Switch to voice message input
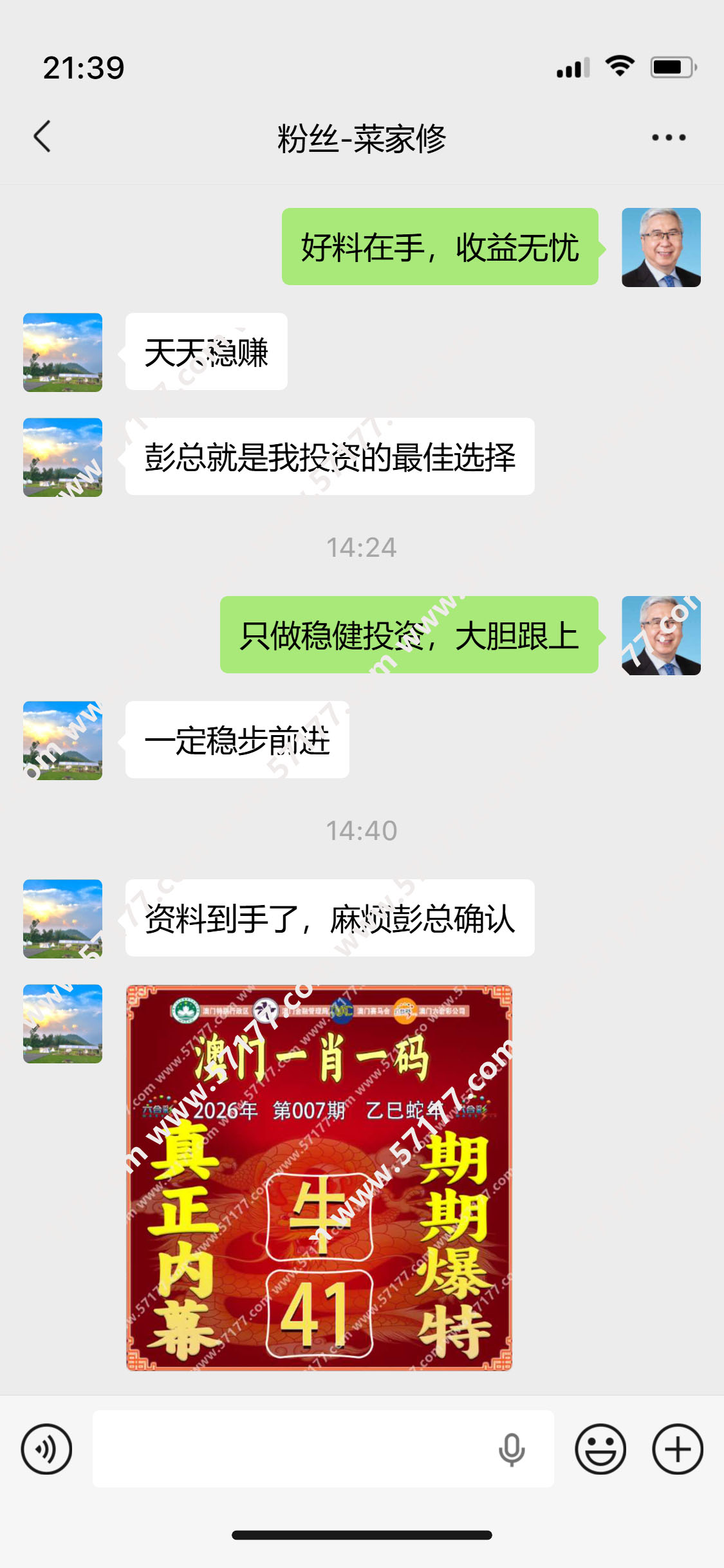 [46, 1449]
